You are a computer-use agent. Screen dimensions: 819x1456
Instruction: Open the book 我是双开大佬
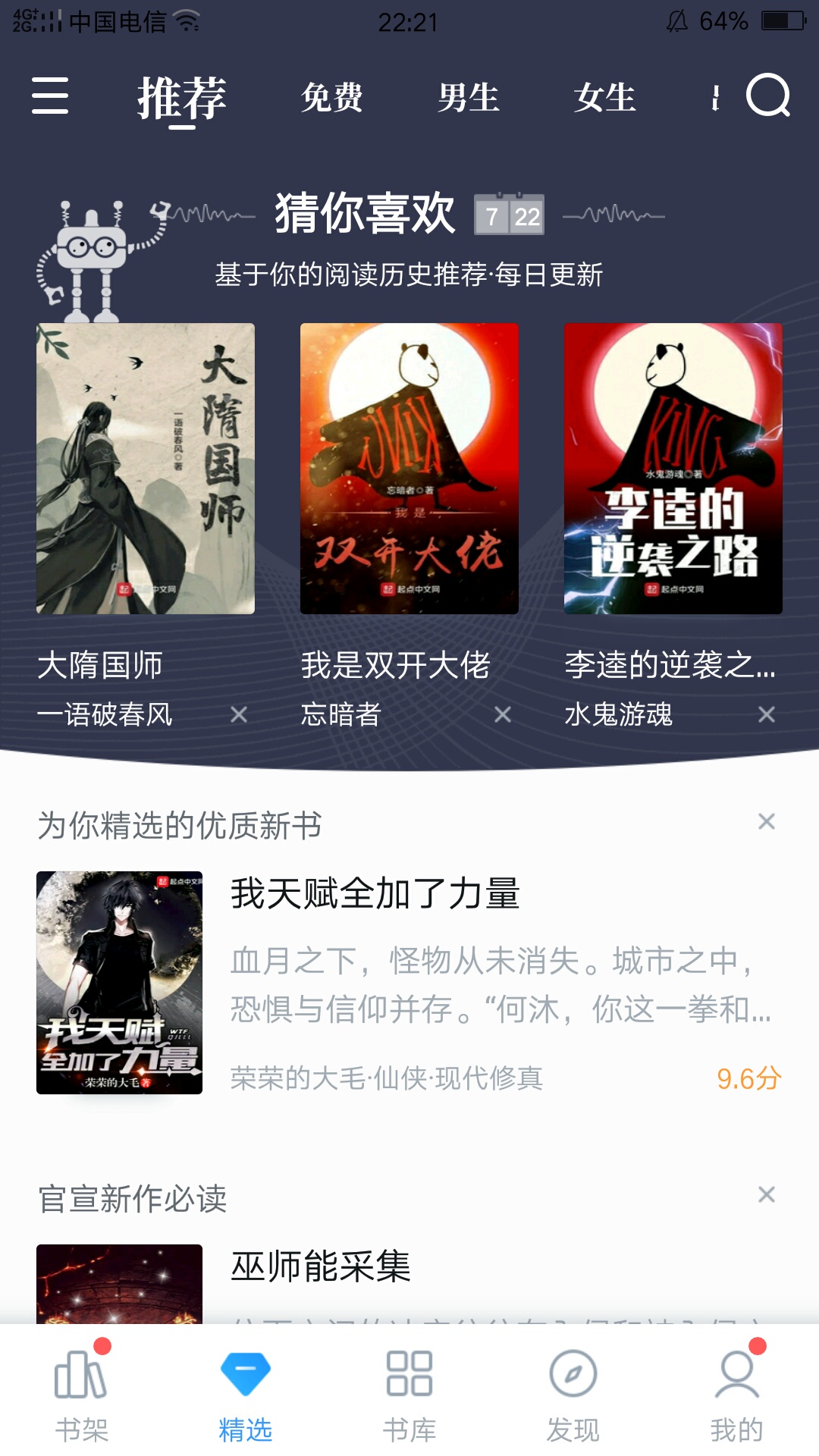click(409, 469)
